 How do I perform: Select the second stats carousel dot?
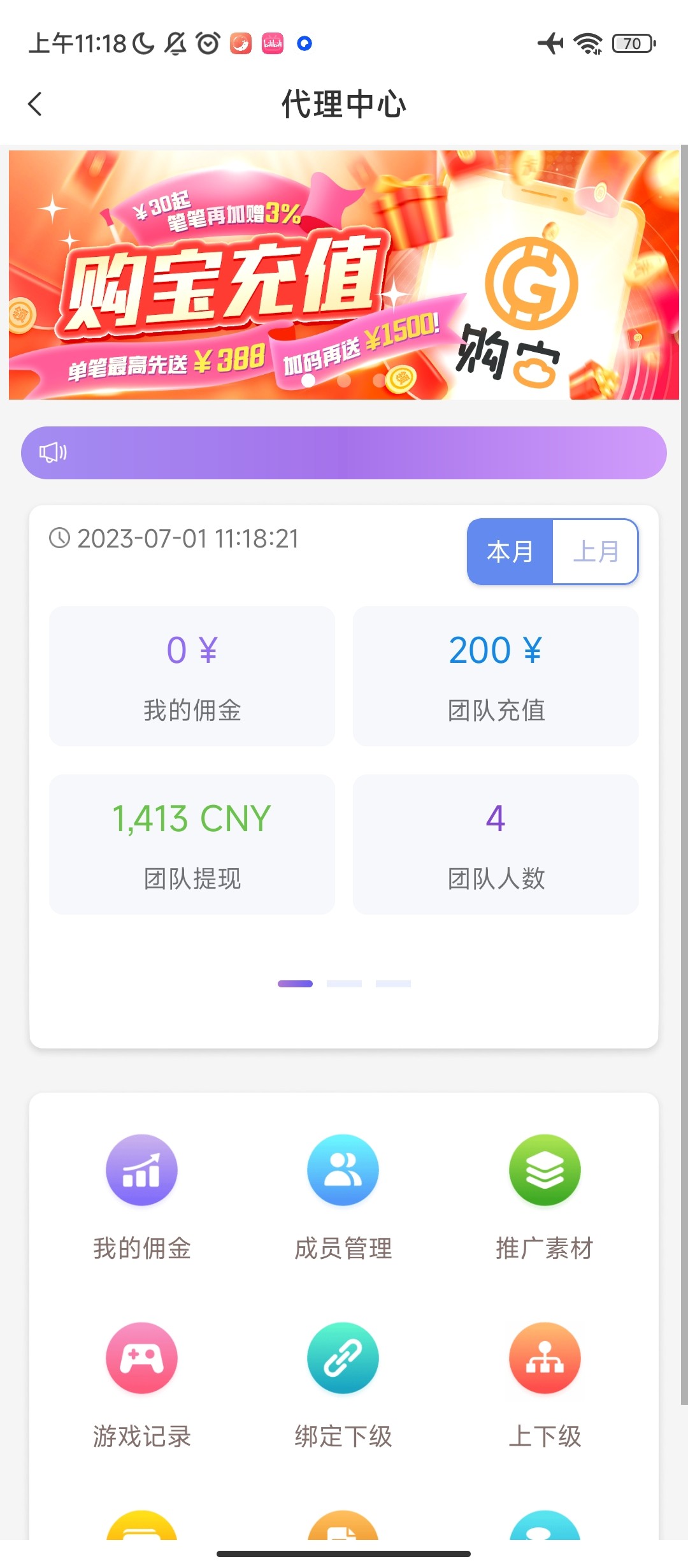344,984
